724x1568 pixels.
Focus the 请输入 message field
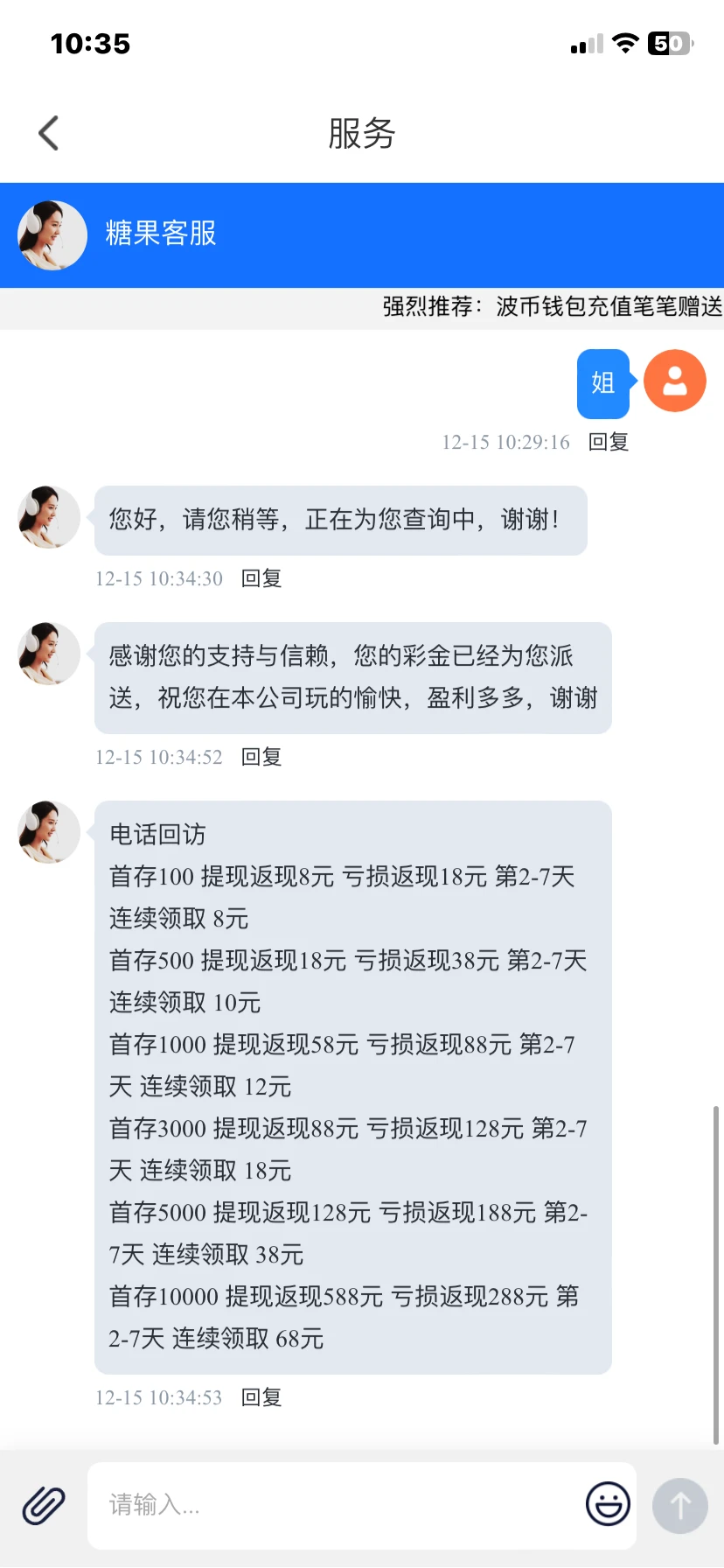pos(332,1505)
